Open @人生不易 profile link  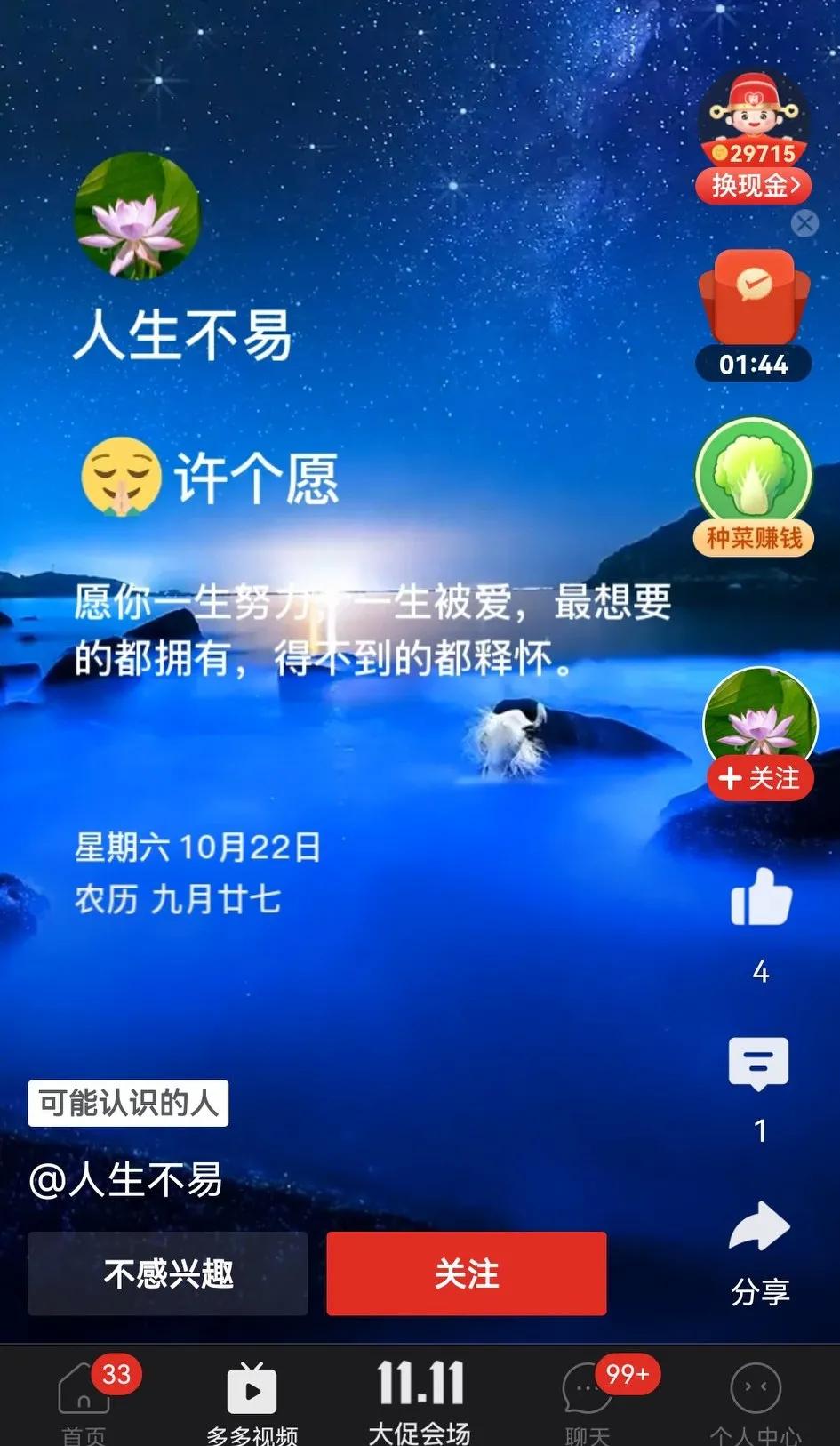coord(125,1180)
